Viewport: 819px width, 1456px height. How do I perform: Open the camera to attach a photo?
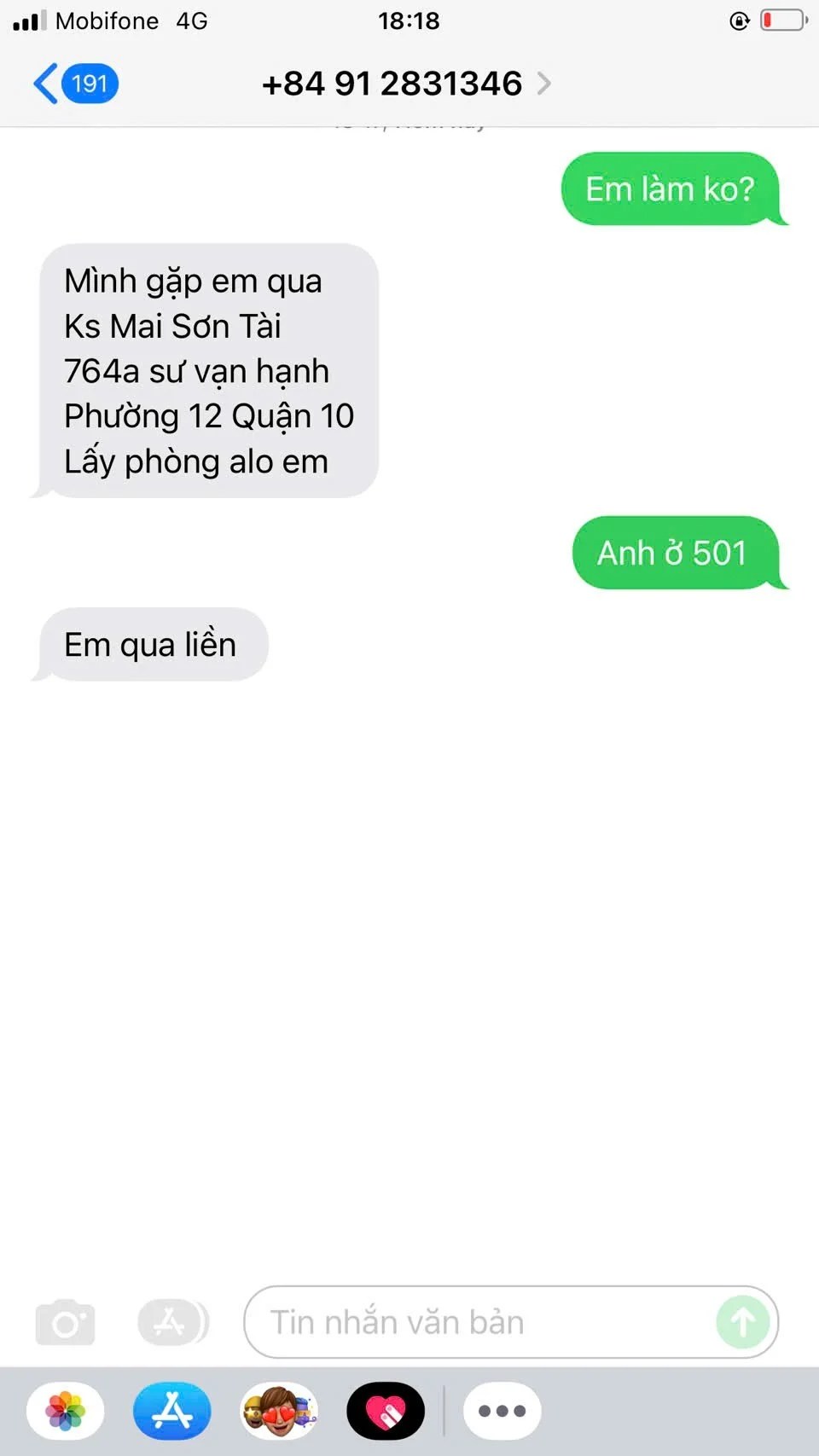point(65,1323)
